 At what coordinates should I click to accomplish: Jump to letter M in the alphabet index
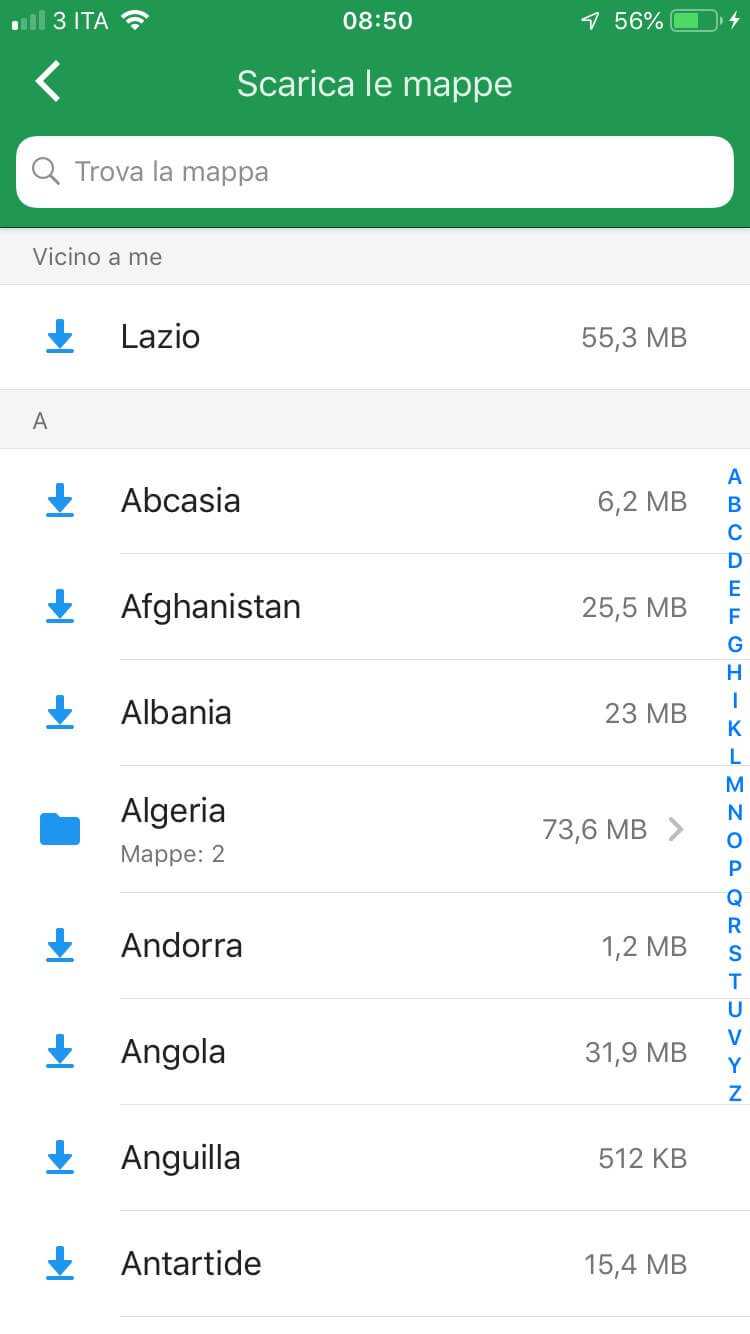[x=734, y=785]
